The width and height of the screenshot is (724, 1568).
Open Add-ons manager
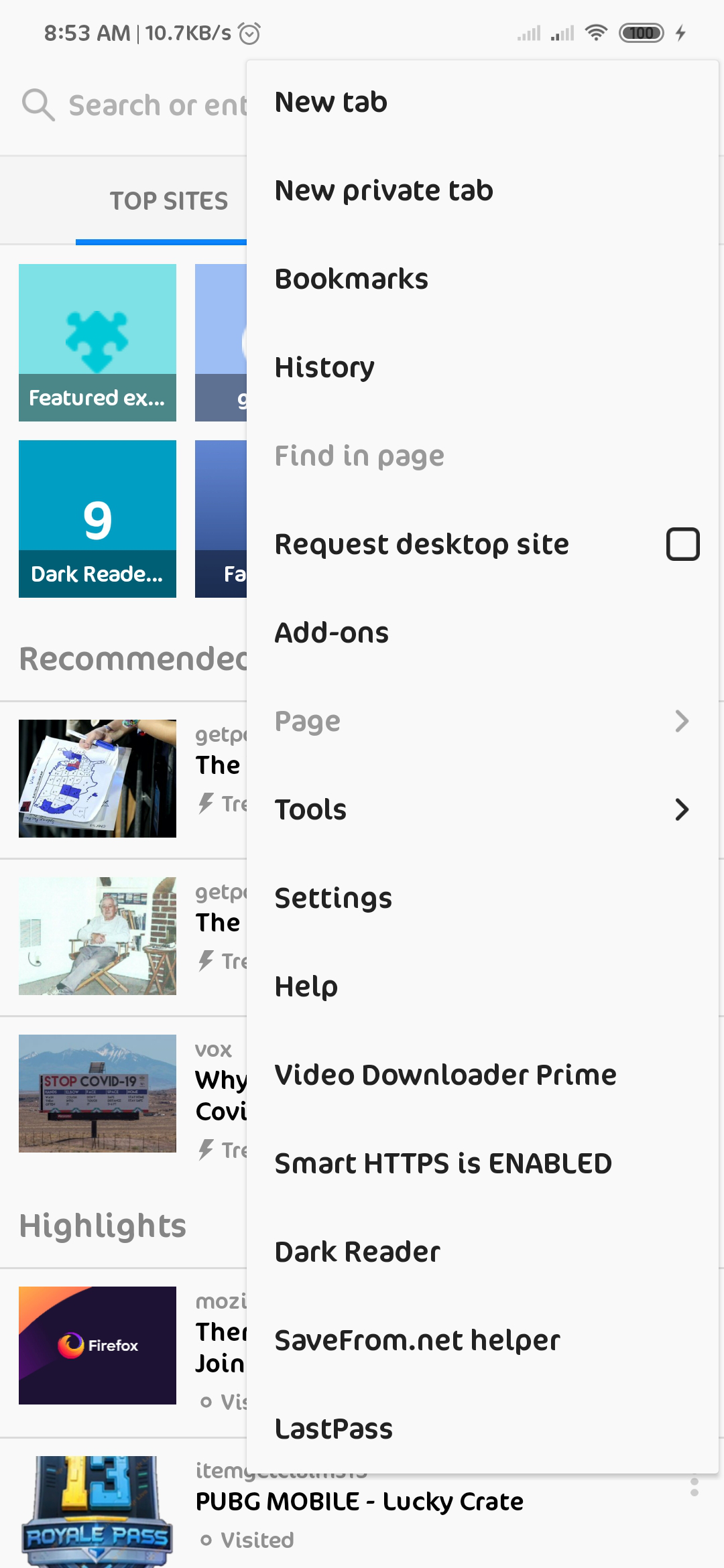(x=332, y=633)
